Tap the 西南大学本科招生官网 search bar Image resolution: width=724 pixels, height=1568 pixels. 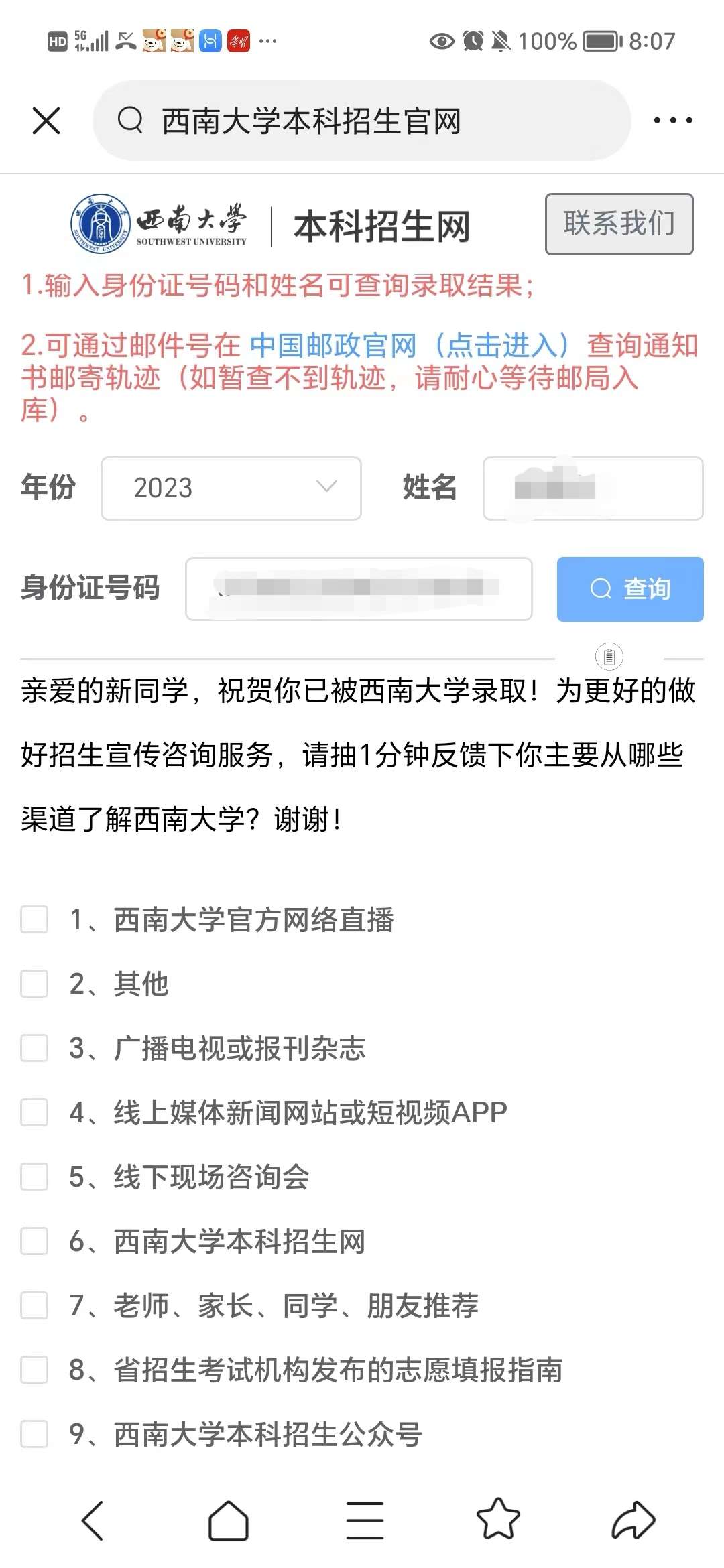click(x=362, y=121)
